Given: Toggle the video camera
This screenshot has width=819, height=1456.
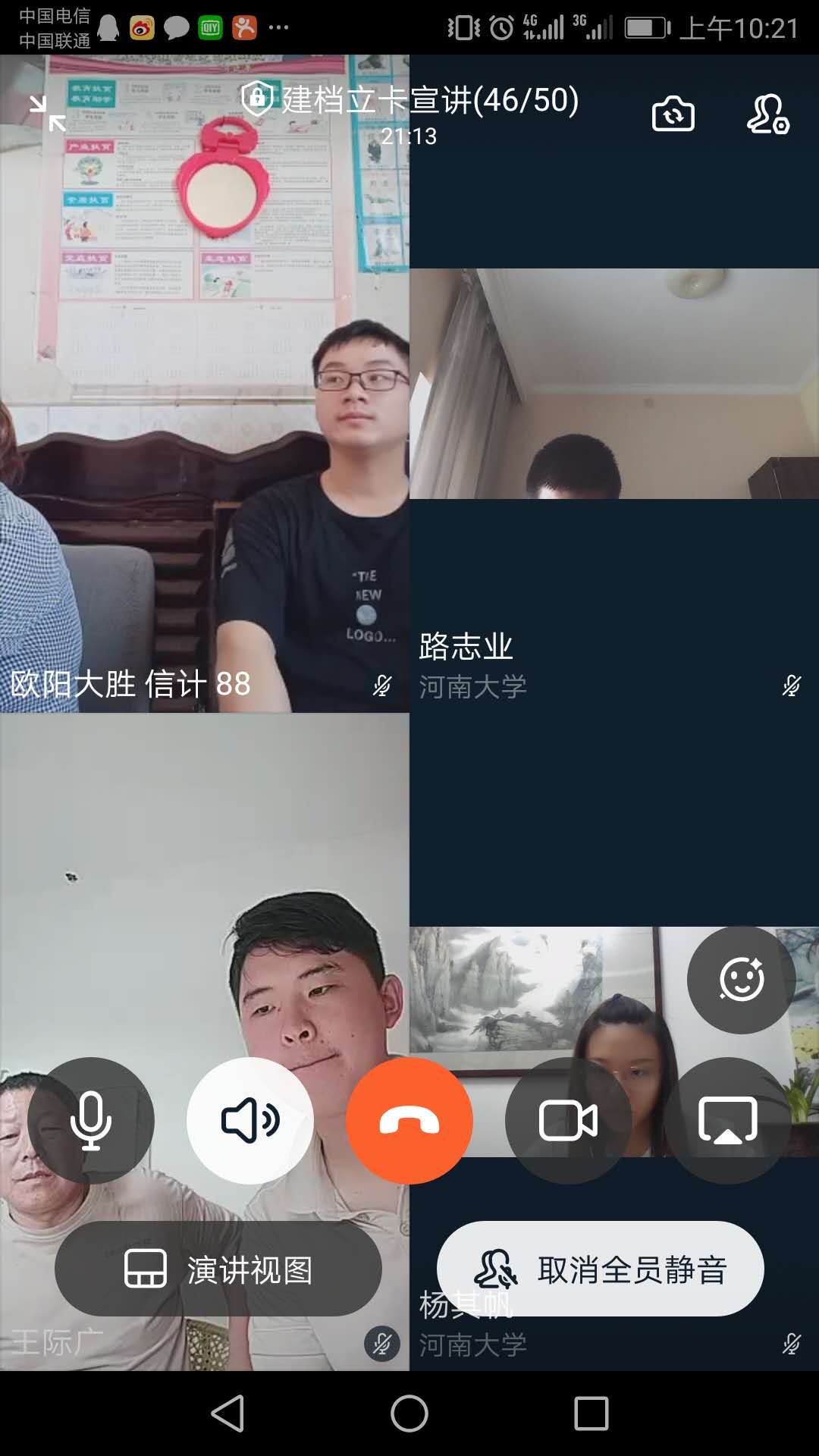Looking at the screenshot, I should coord(568,1120).
